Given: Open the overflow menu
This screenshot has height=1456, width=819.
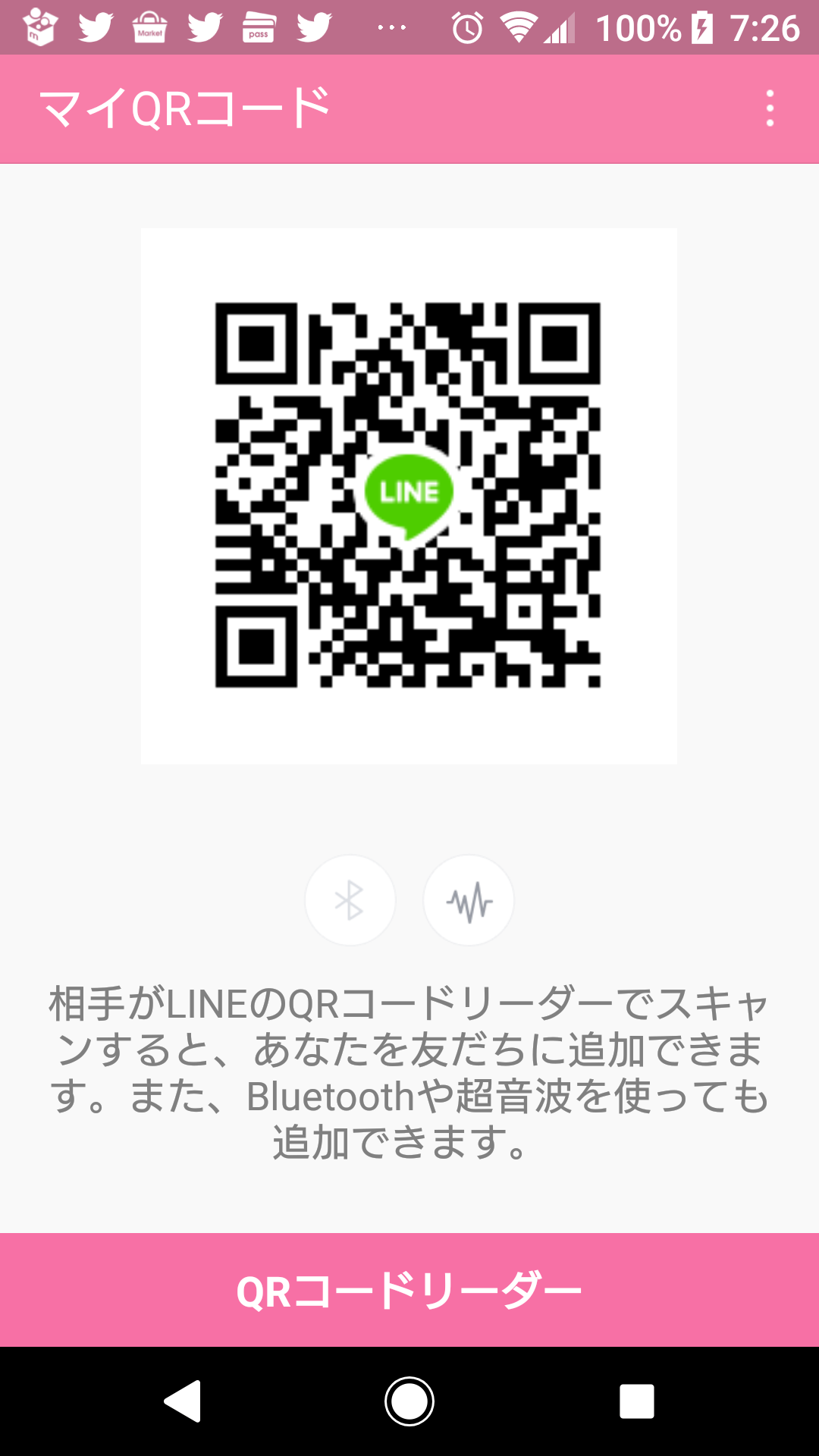Looking at the screenshot, I should click(770, 108).
